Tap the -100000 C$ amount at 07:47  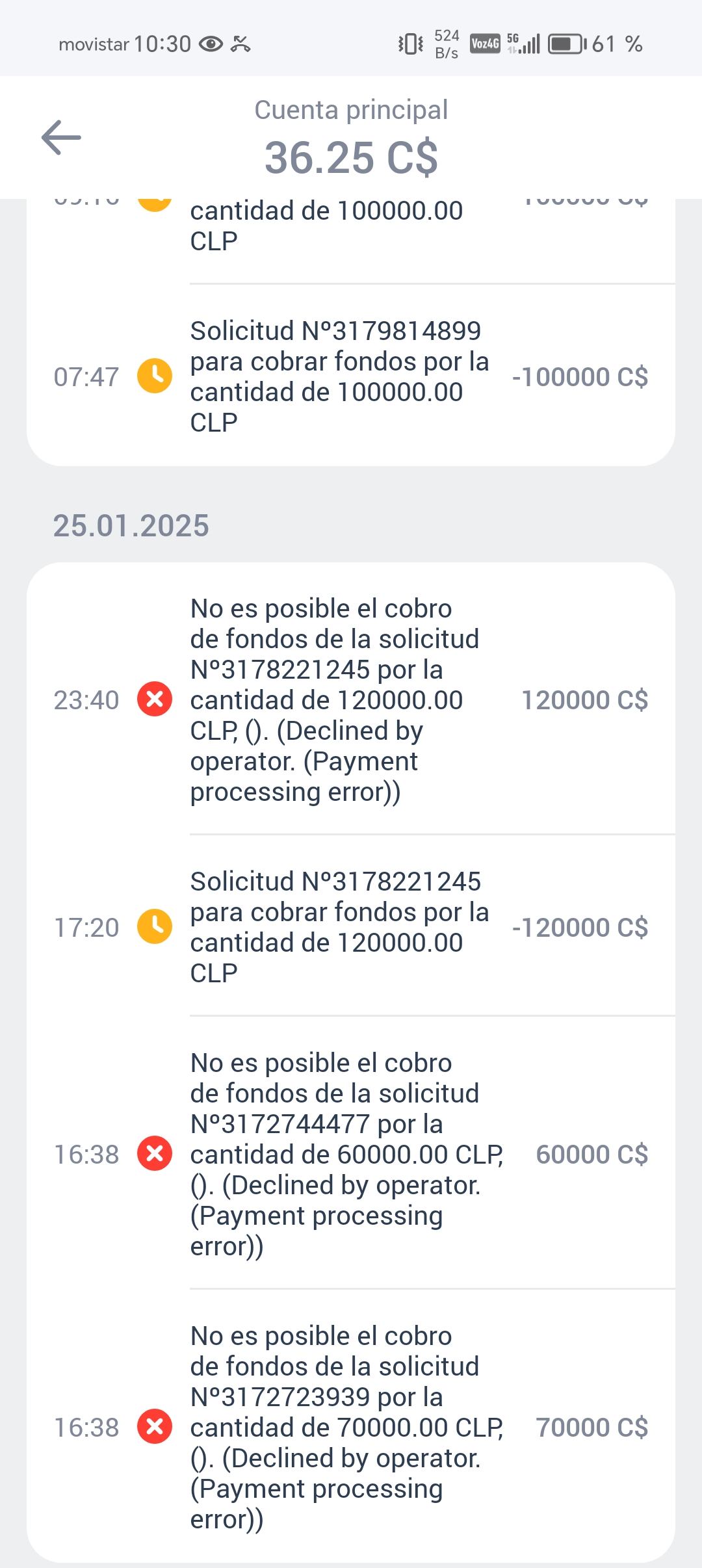[580, 376]
